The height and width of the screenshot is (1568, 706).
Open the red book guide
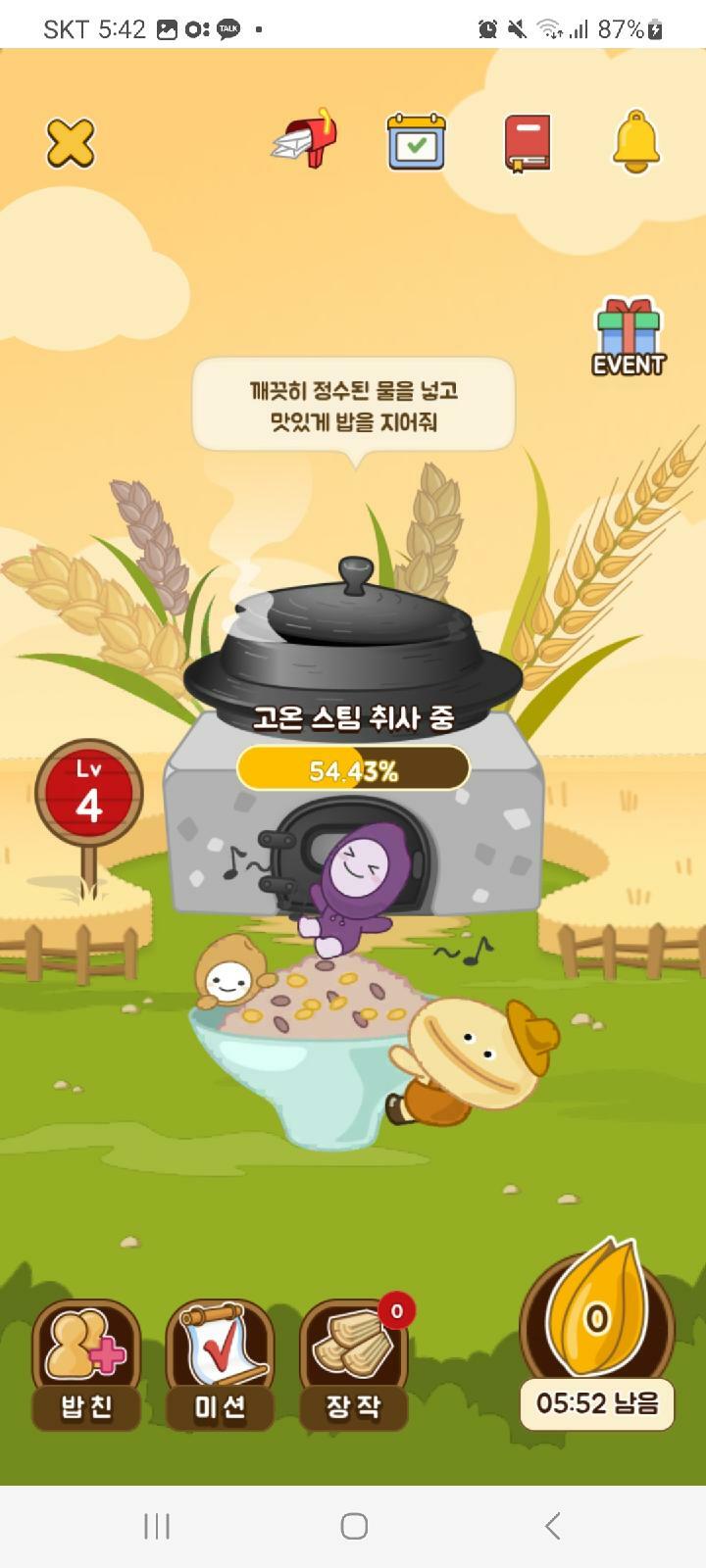click(x=527, y=143)
